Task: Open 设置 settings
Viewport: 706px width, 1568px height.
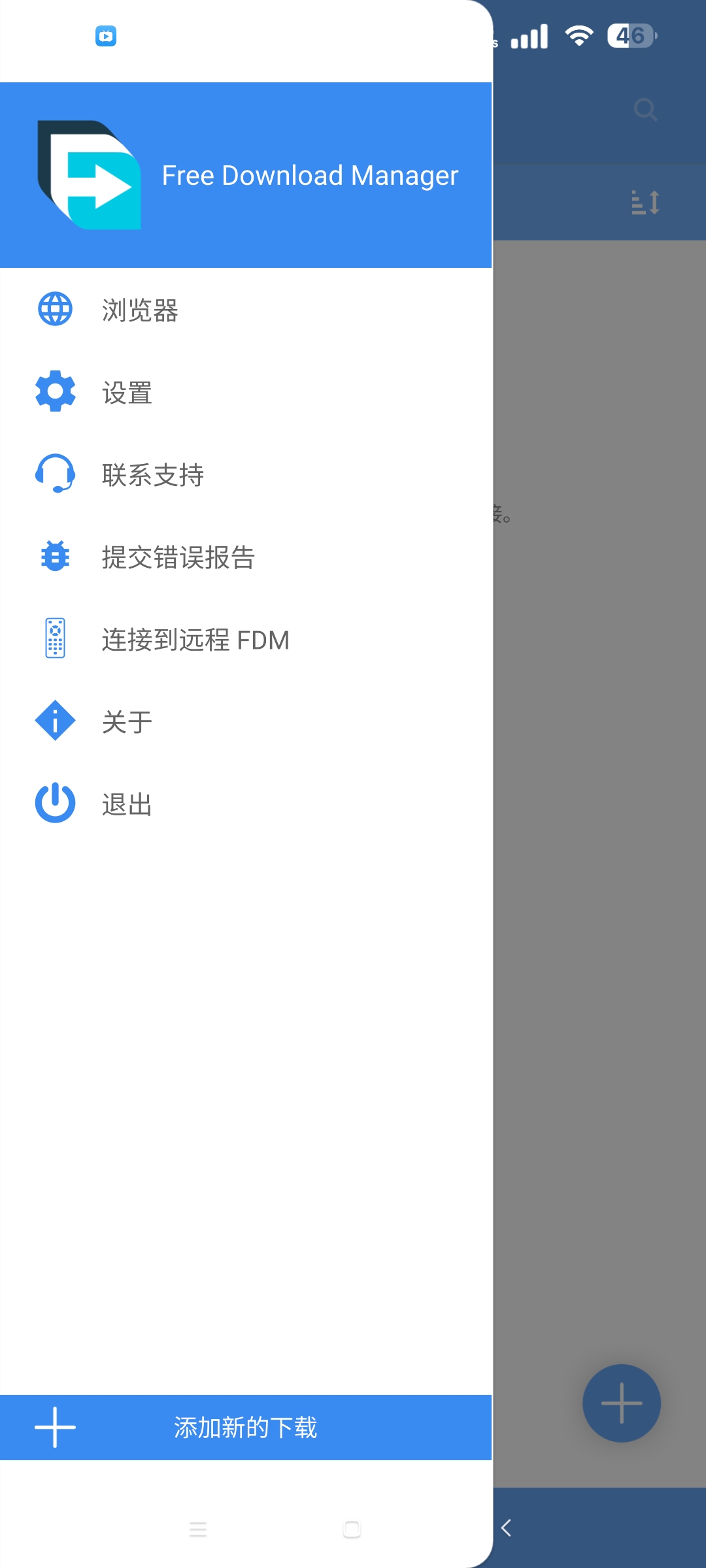Action: coord(127,393)
